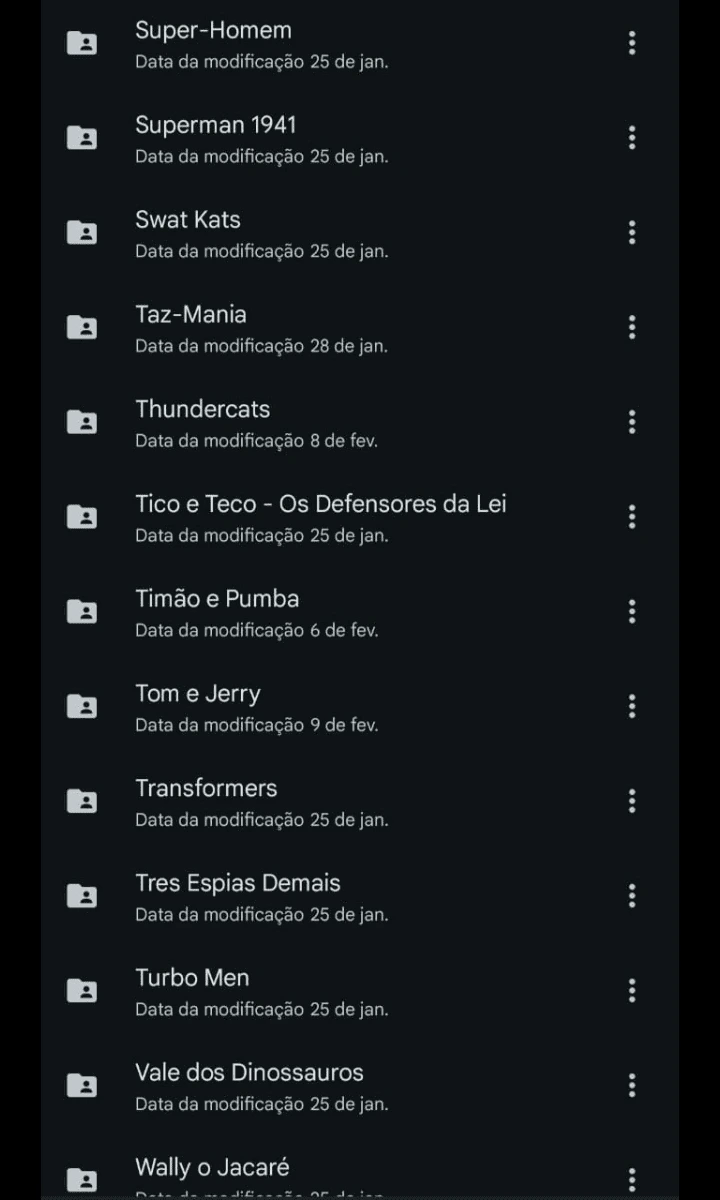Open the Tom e Jerry folder
This screenshot has height=1200, width=720.
pos(198,694)
